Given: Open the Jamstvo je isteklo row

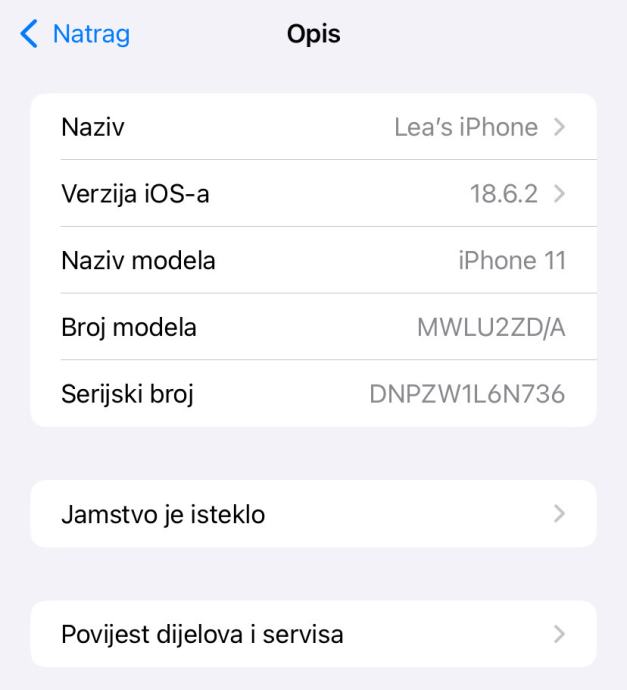Looking at the screenshot, I should pyautogui.click(x=313, y=514).
